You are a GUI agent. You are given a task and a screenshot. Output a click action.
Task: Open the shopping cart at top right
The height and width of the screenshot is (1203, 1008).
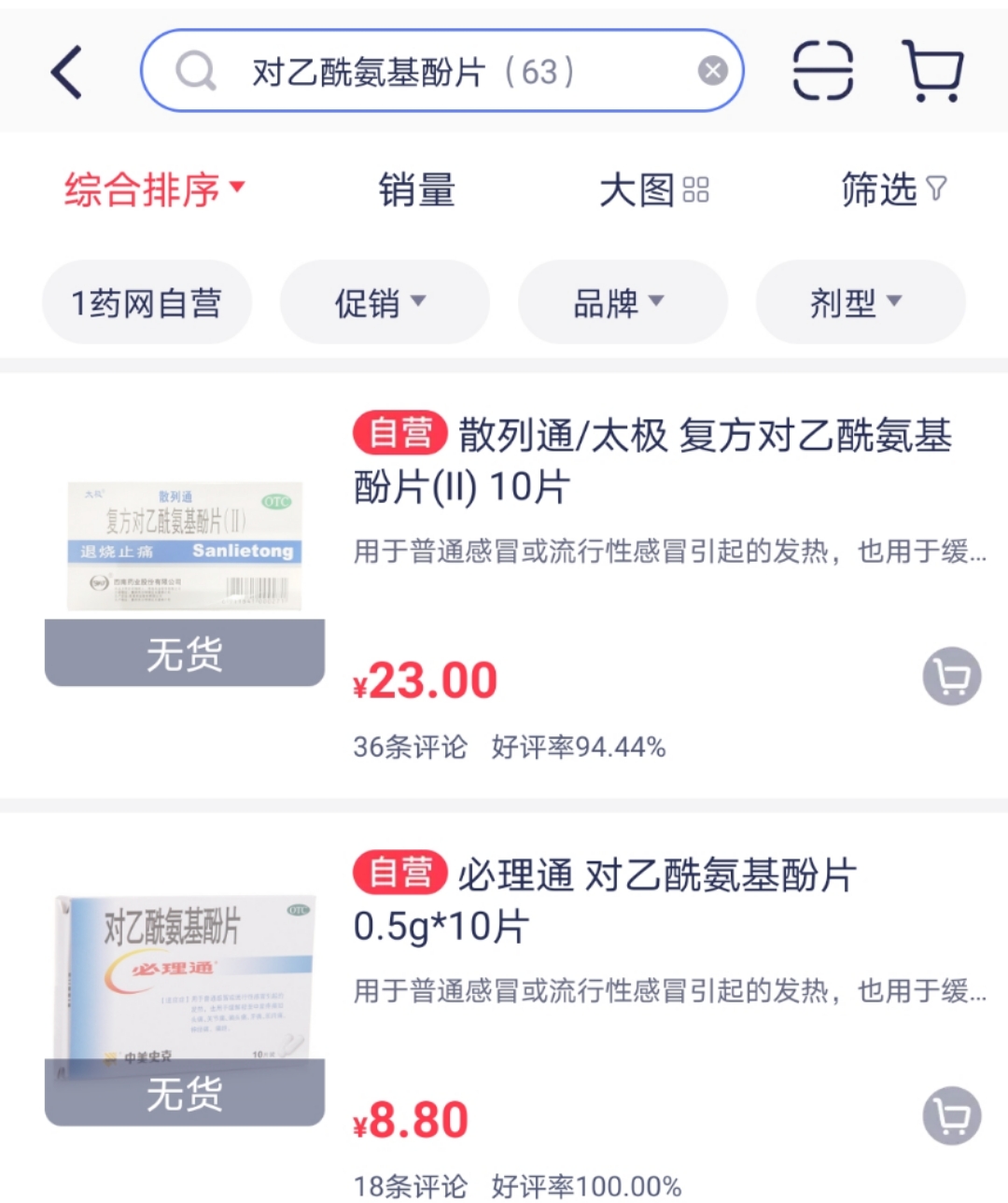(933, 71)
